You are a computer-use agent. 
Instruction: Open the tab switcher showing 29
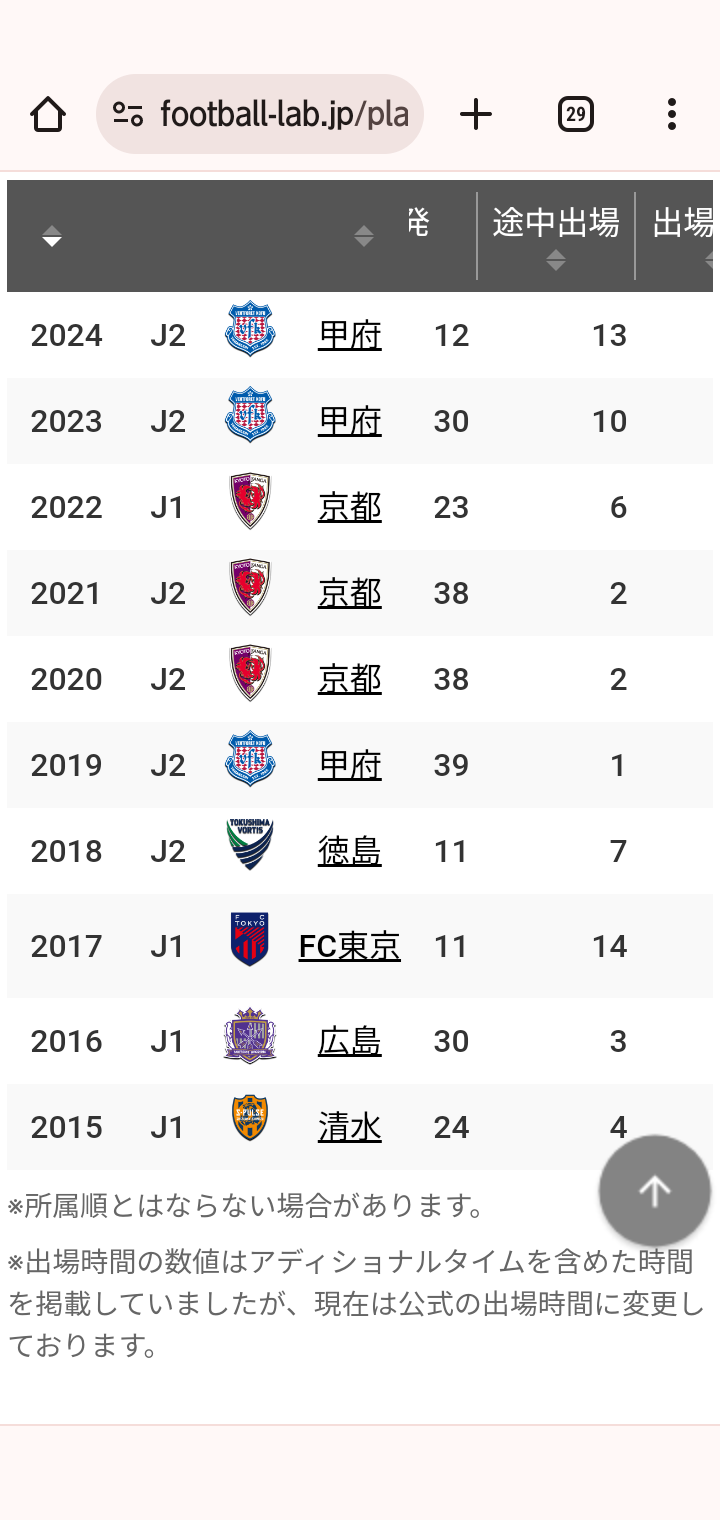576,115
